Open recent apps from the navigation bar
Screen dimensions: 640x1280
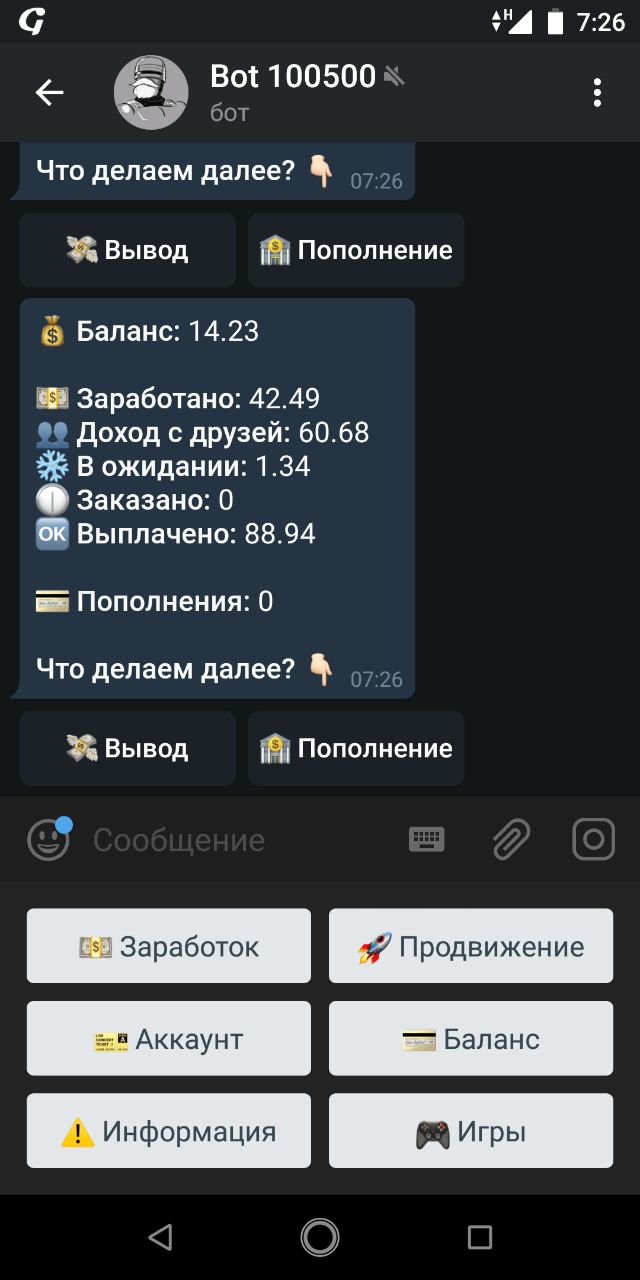[x=480, y=1238]
